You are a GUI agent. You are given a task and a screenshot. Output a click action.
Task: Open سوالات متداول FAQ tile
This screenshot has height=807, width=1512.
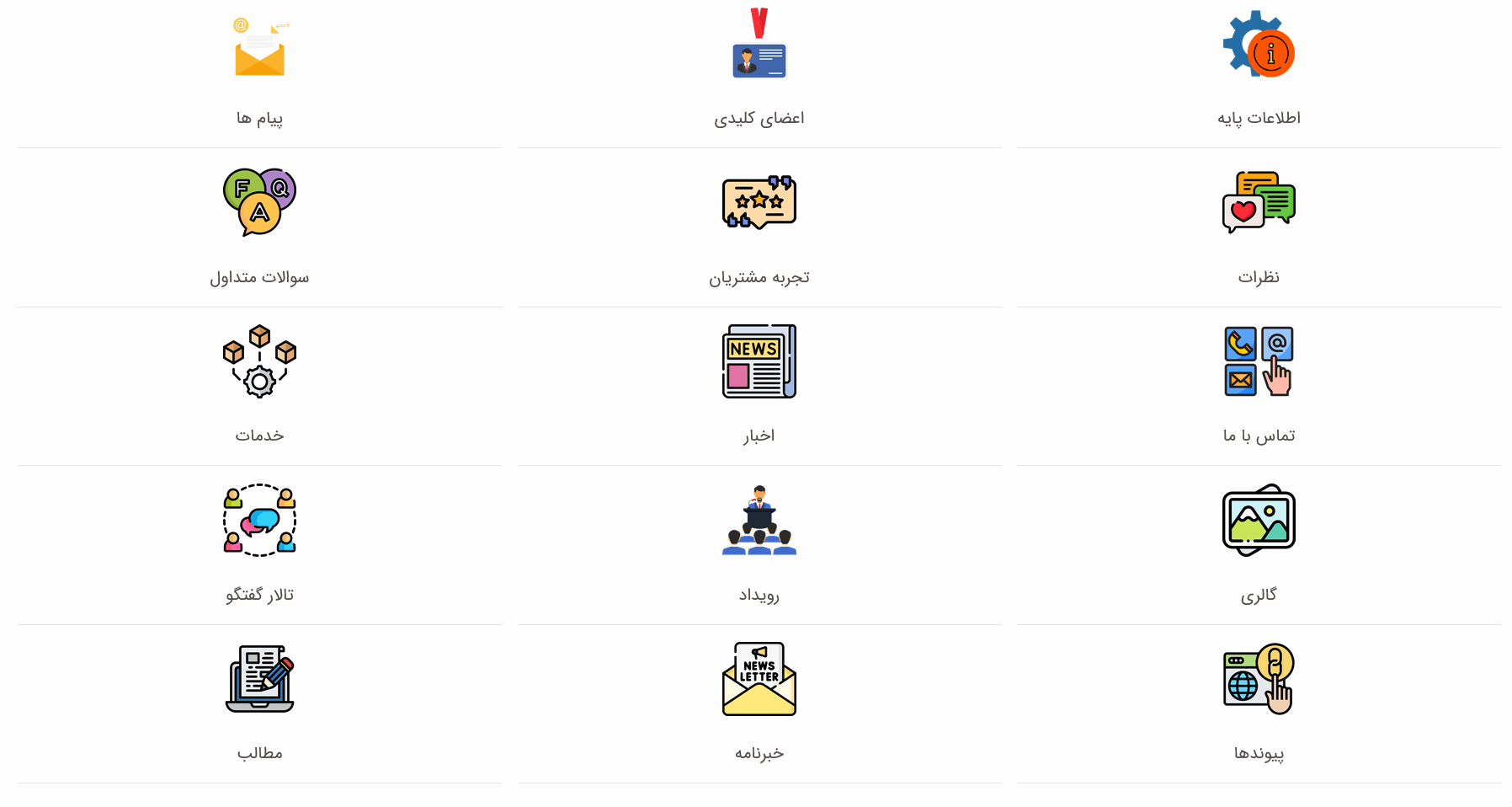point(259,227)
